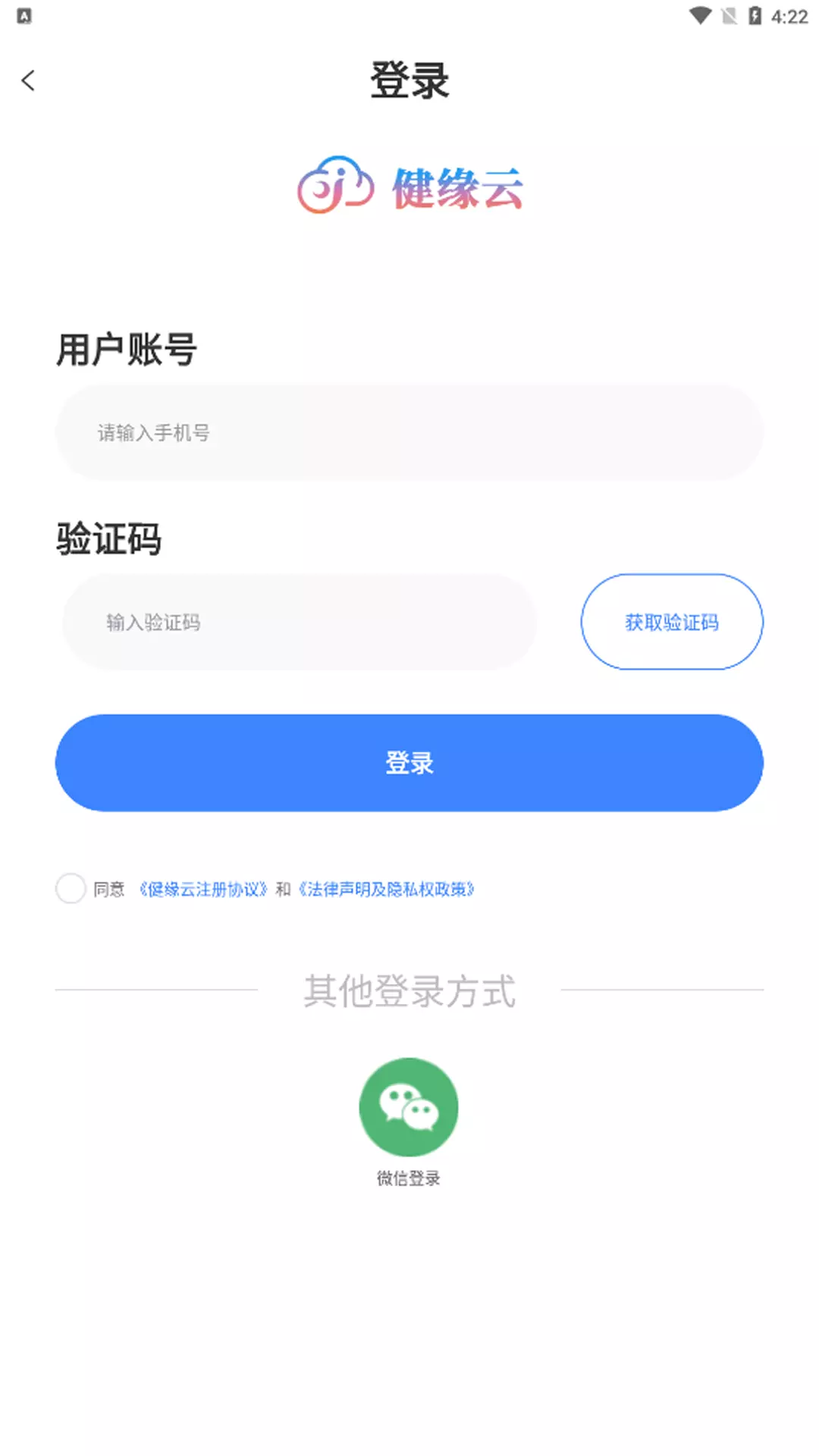Log in with the WeChat icon
Viewport: 819px width, 1456px height.
409,1107
